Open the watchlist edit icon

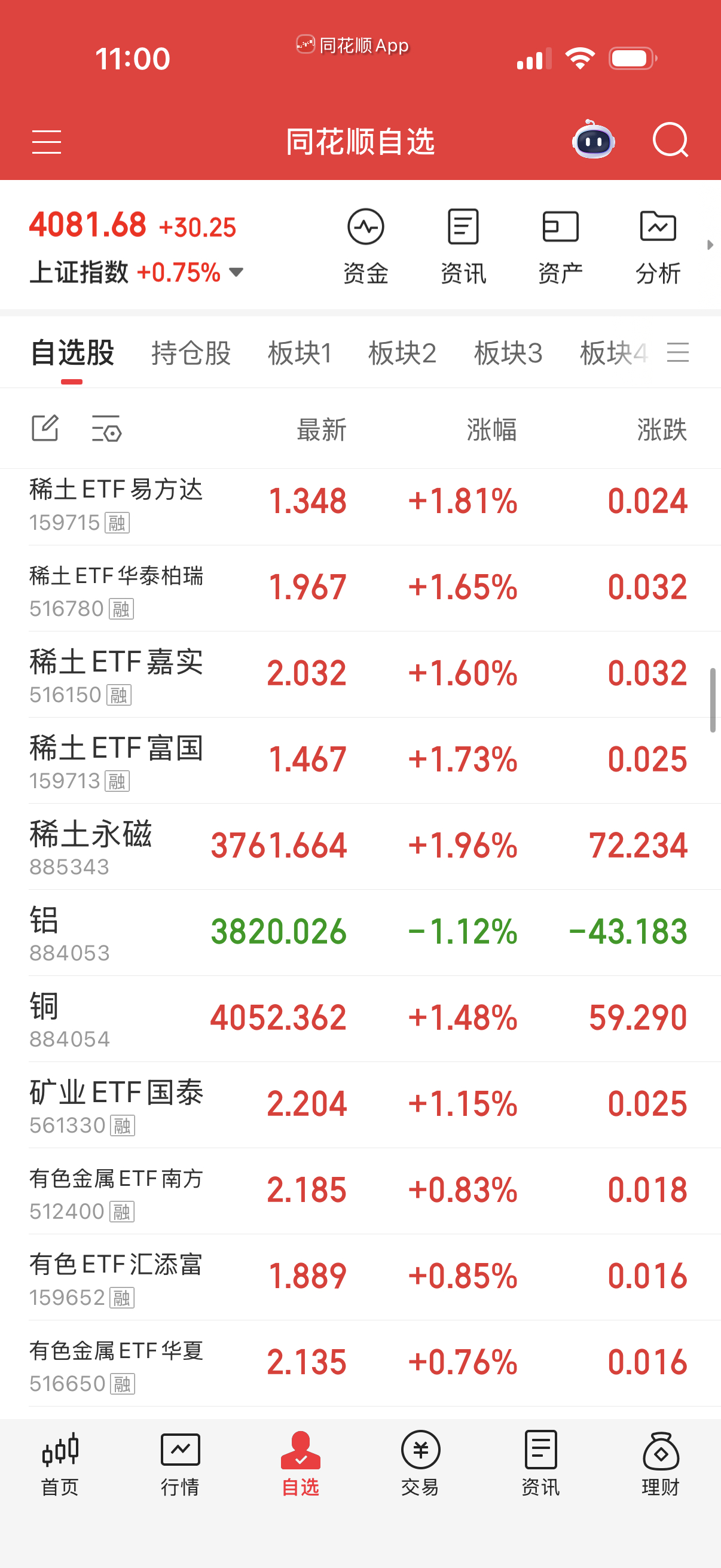(x=45, y=429)
